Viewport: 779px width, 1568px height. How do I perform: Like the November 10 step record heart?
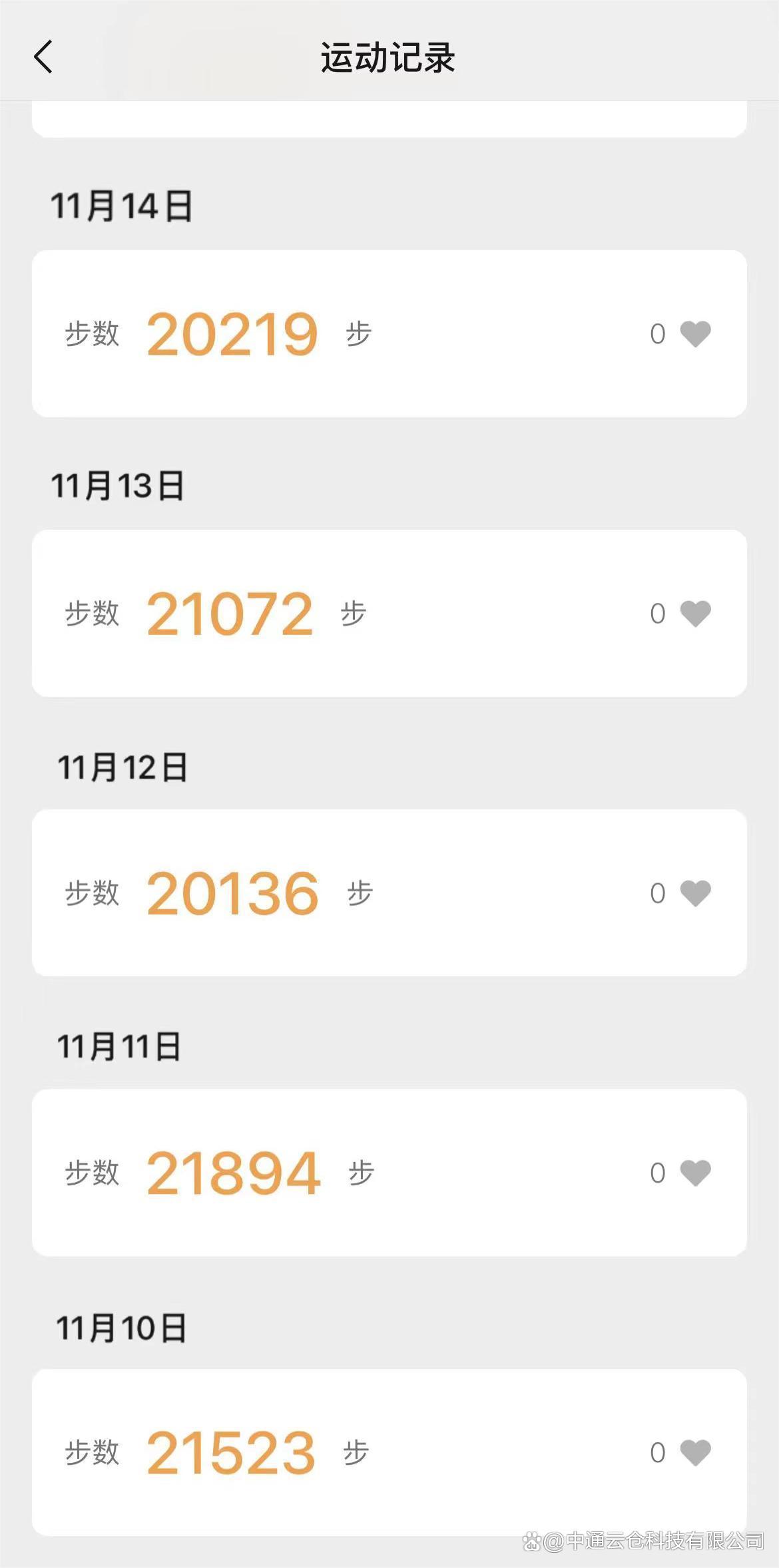694,1454
